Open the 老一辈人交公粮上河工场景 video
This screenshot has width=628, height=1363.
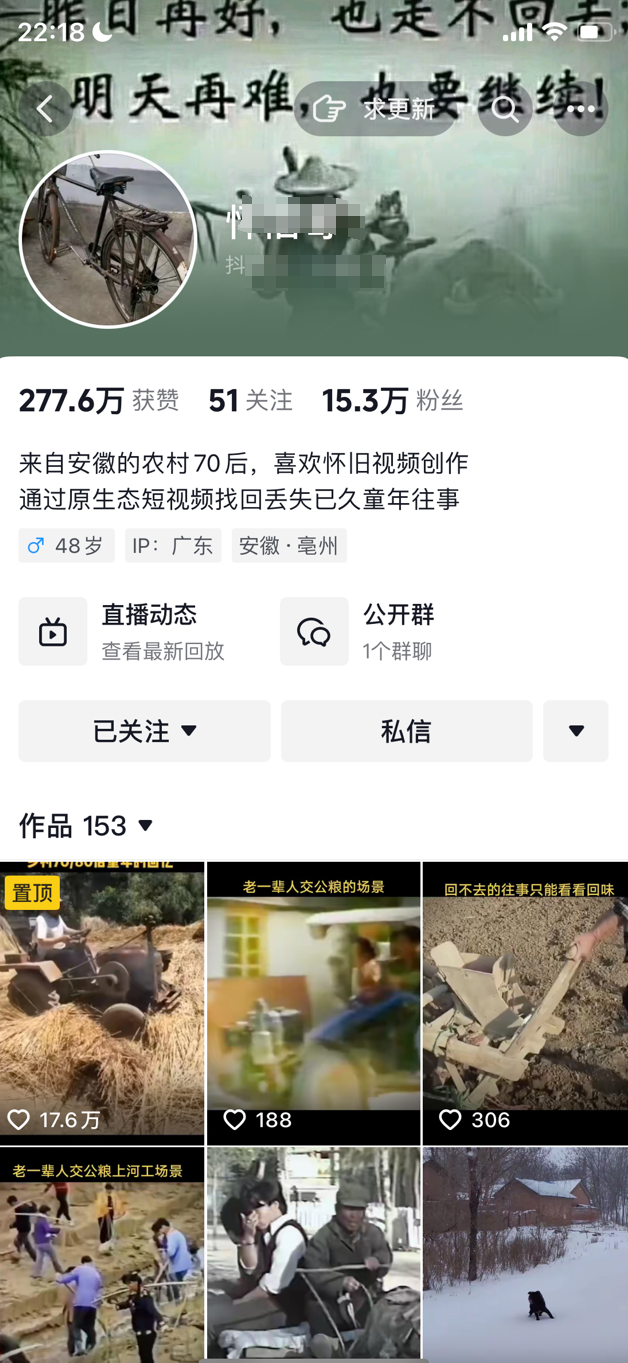pyautogui.click(x=101, y=1253)
